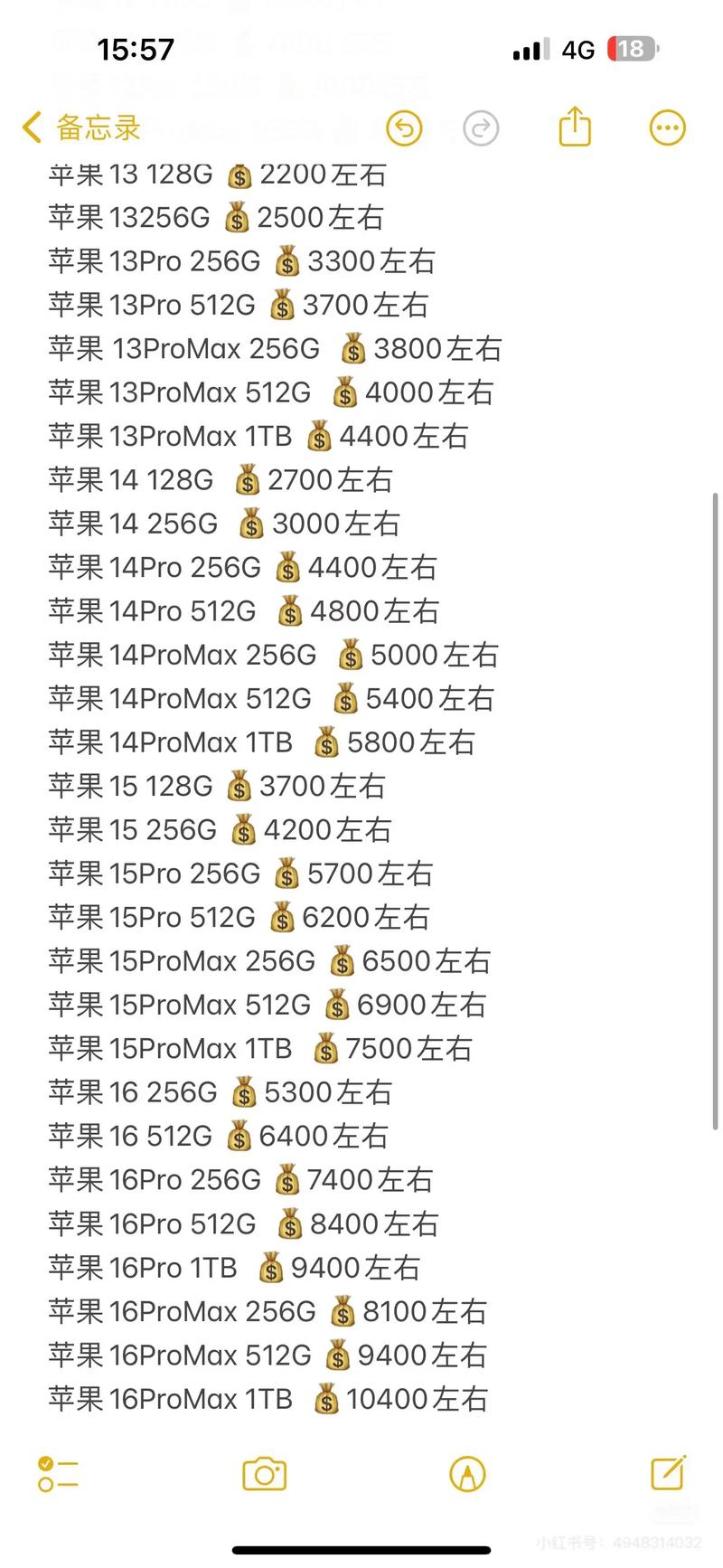
Task: Compose a new note
Action: 669,1472
